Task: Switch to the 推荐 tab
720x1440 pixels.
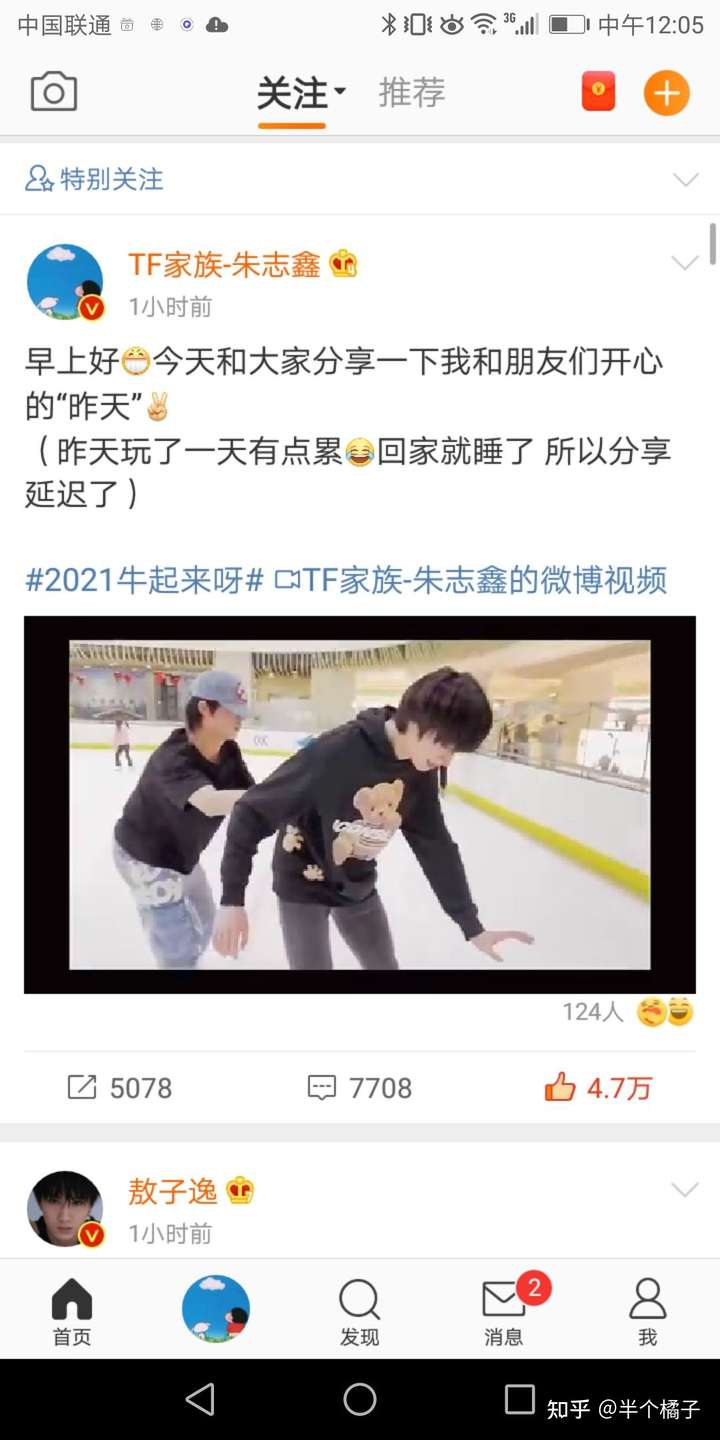Action: pos(411,93)
